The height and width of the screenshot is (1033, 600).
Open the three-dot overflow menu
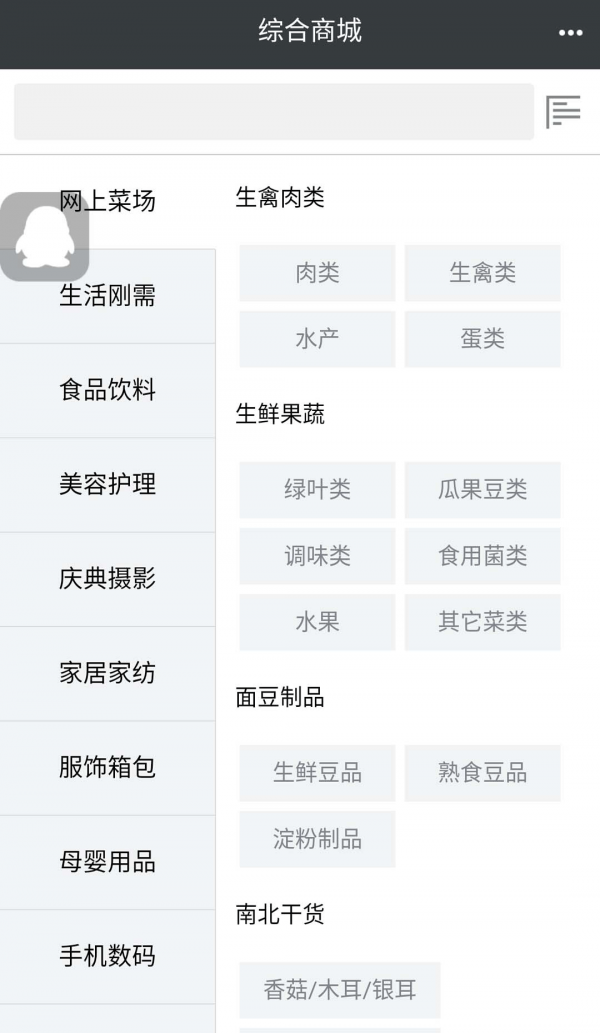click(570, 33)
